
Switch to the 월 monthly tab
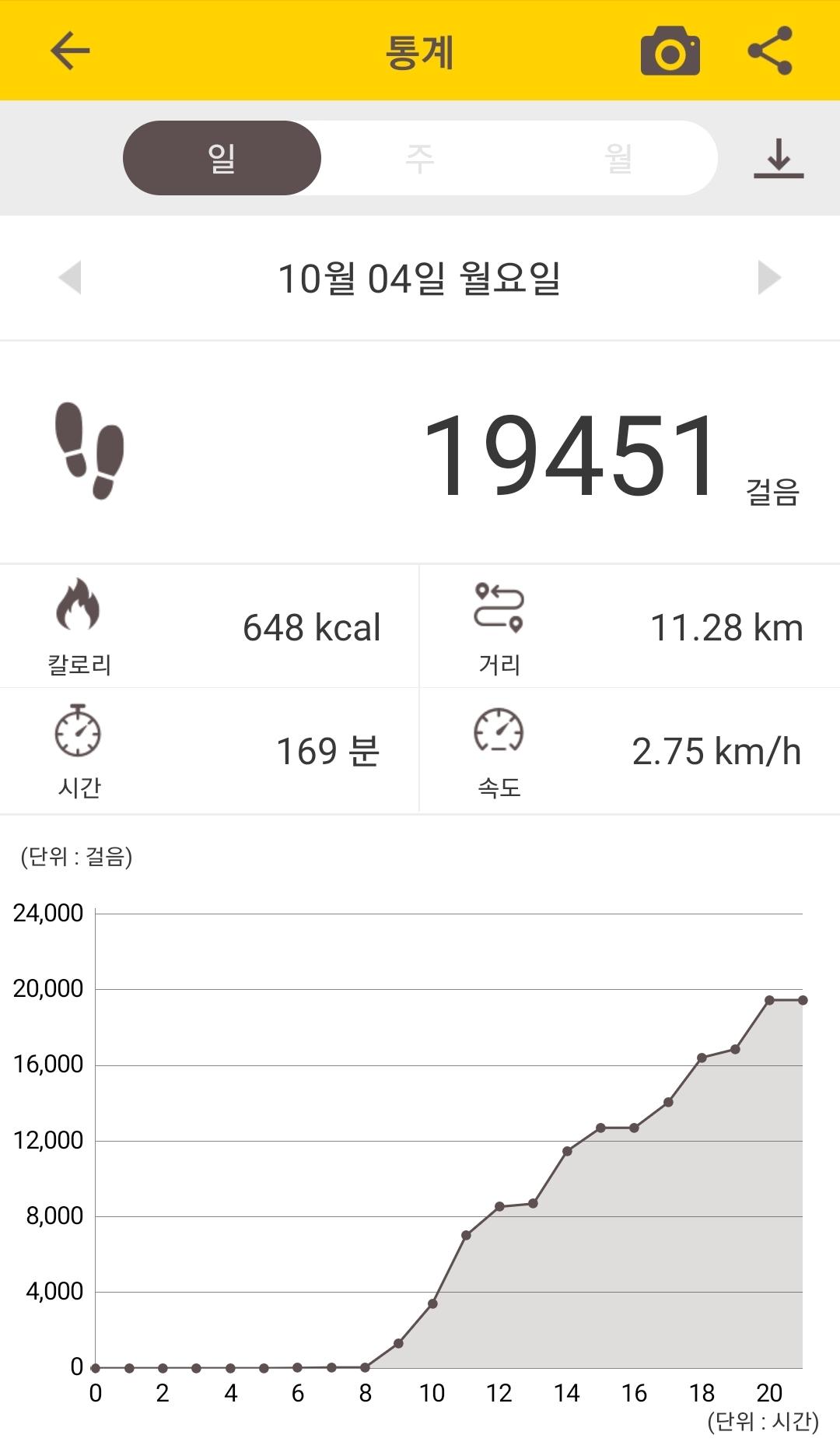(x=618, y=158)
